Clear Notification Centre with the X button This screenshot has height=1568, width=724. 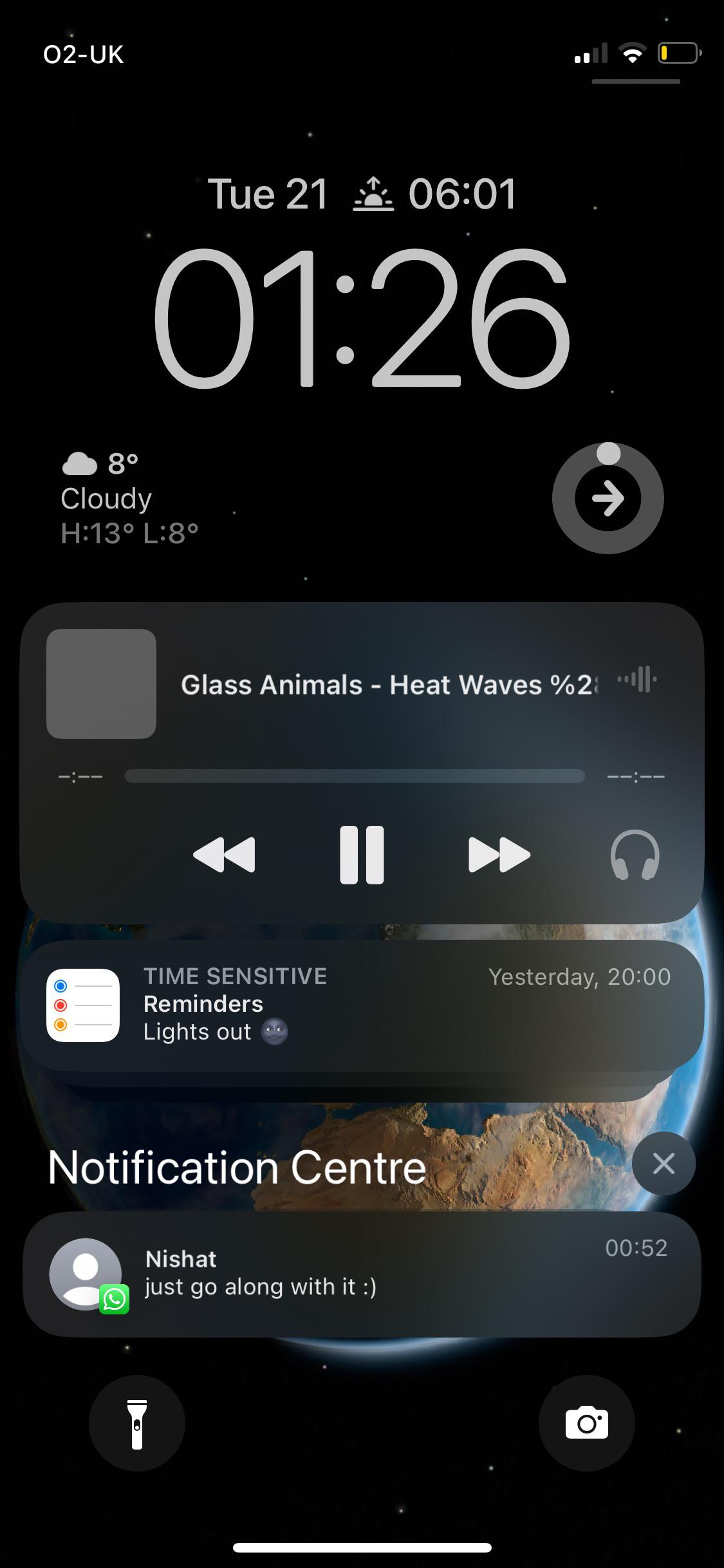coord(664,1163)
